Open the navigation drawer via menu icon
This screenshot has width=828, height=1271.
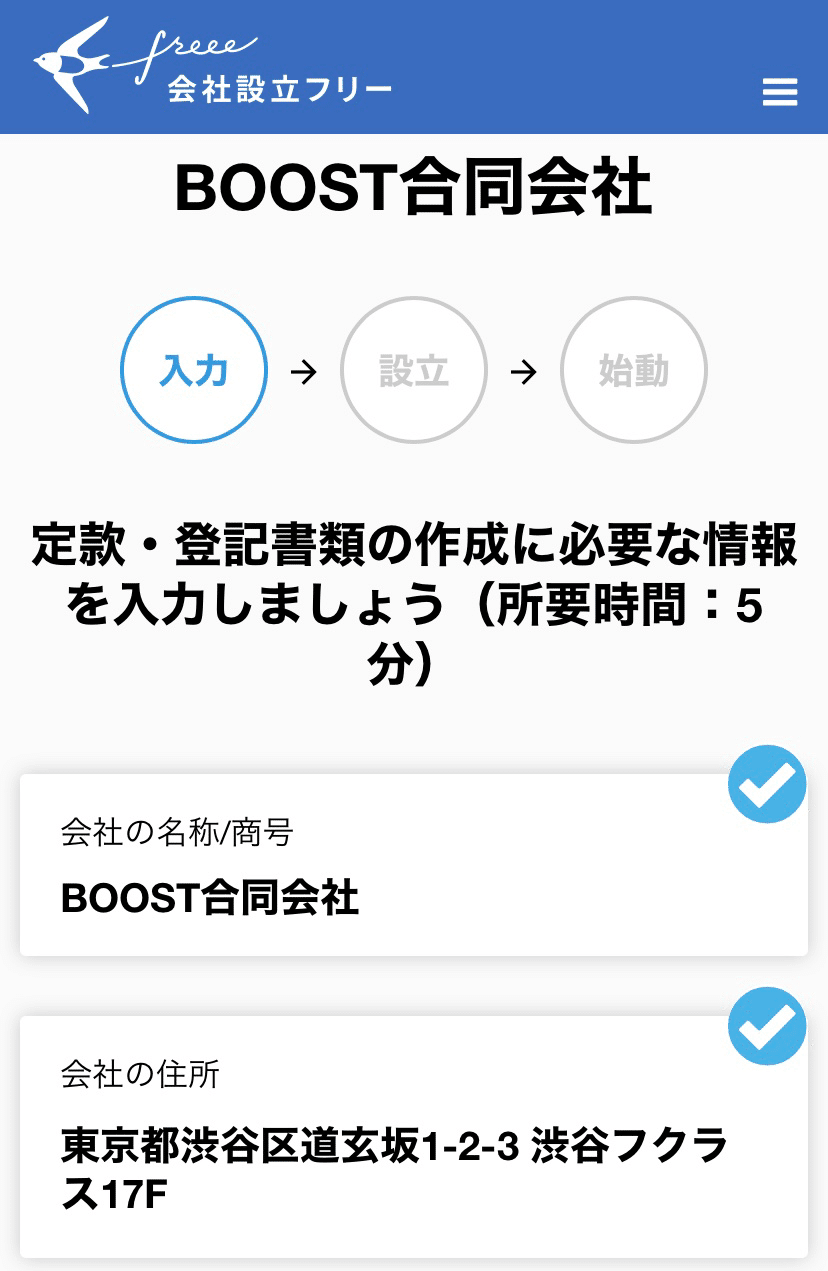(x=778, y=93)
